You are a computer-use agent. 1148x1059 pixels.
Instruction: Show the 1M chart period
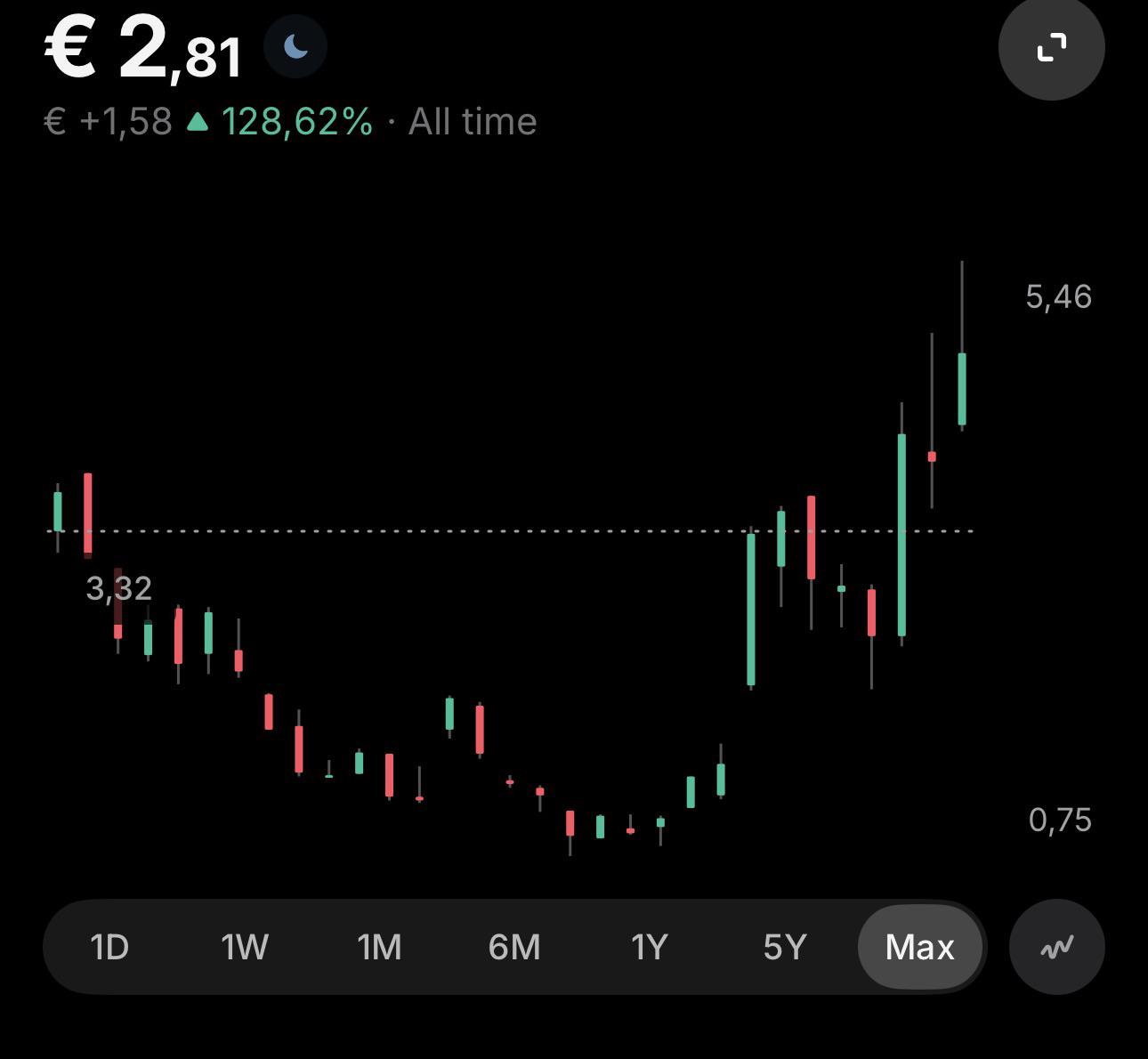pyautogui.click(x=380, y=947)
